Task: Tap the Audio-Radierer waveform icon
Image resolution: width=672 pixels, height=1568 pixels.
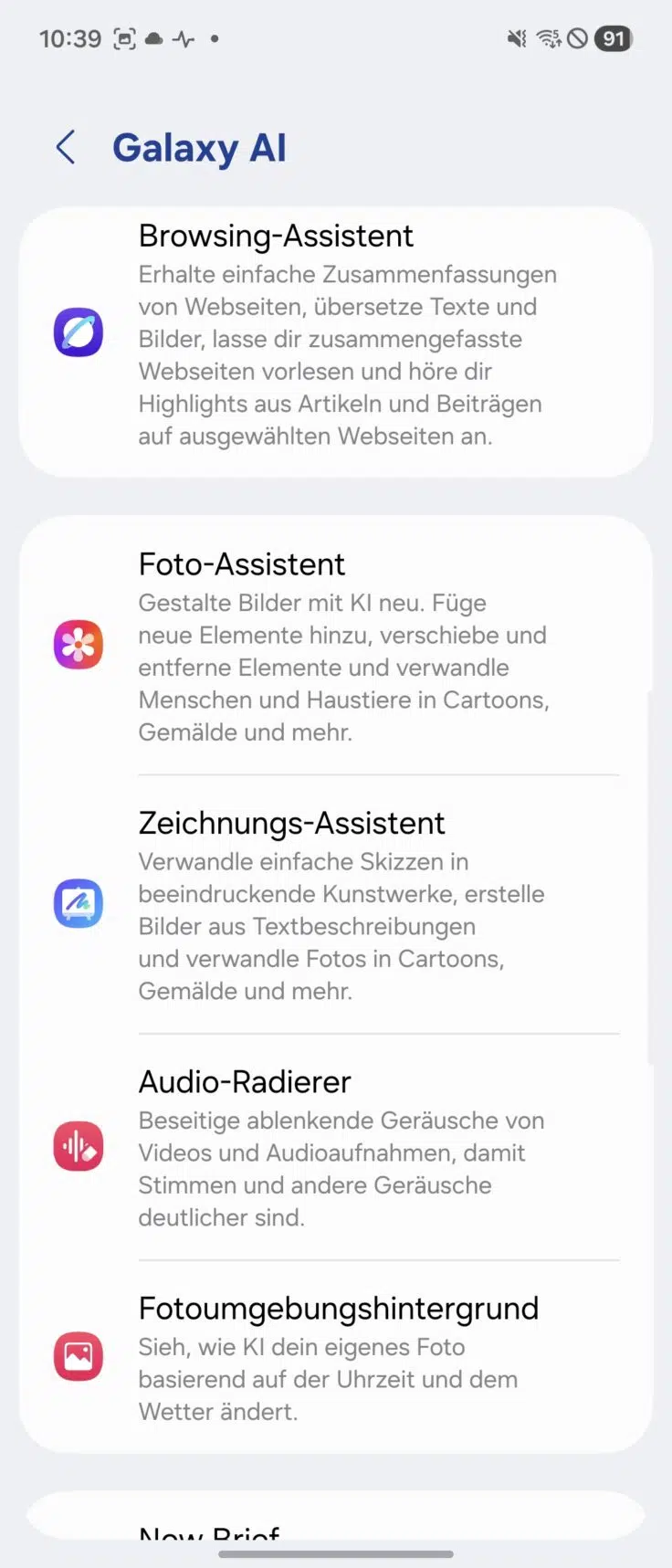Action: click(79, 1146)
